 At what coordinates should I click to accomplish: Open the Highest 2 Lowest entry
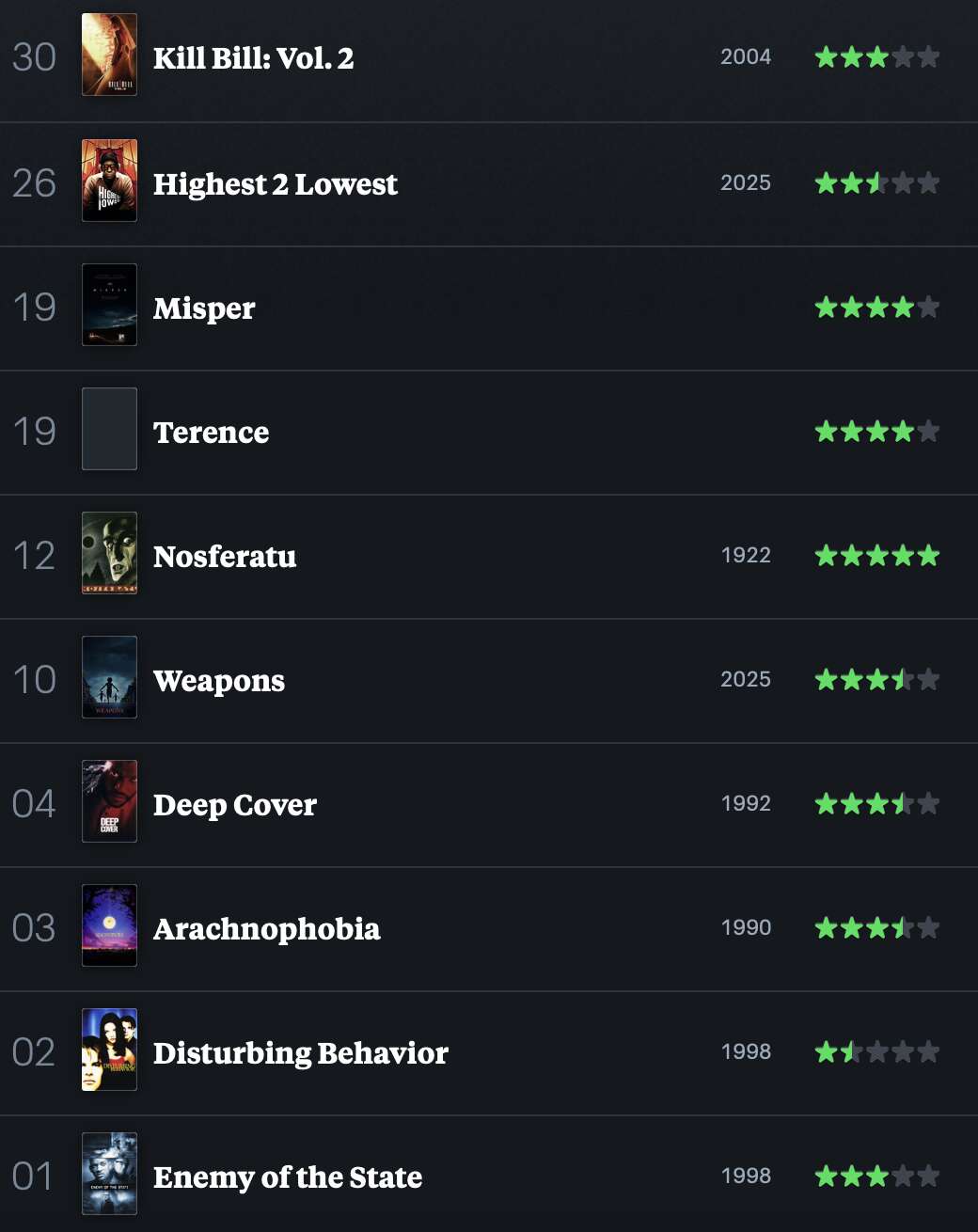pyautogui.click(x=275, y=183)
